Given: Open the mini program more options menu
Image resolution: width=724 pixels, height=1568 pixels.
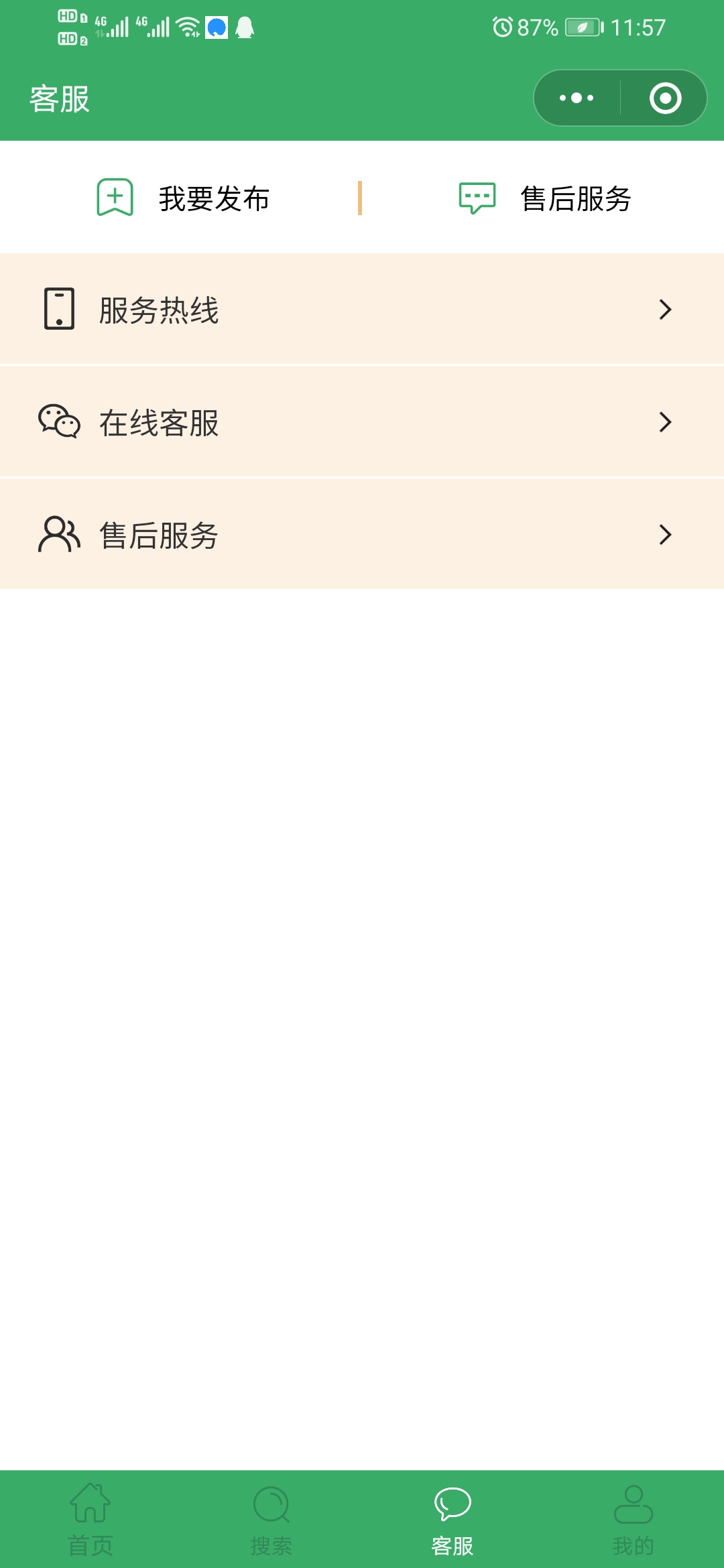Looking at the screenshot, I should coord(577,99).
